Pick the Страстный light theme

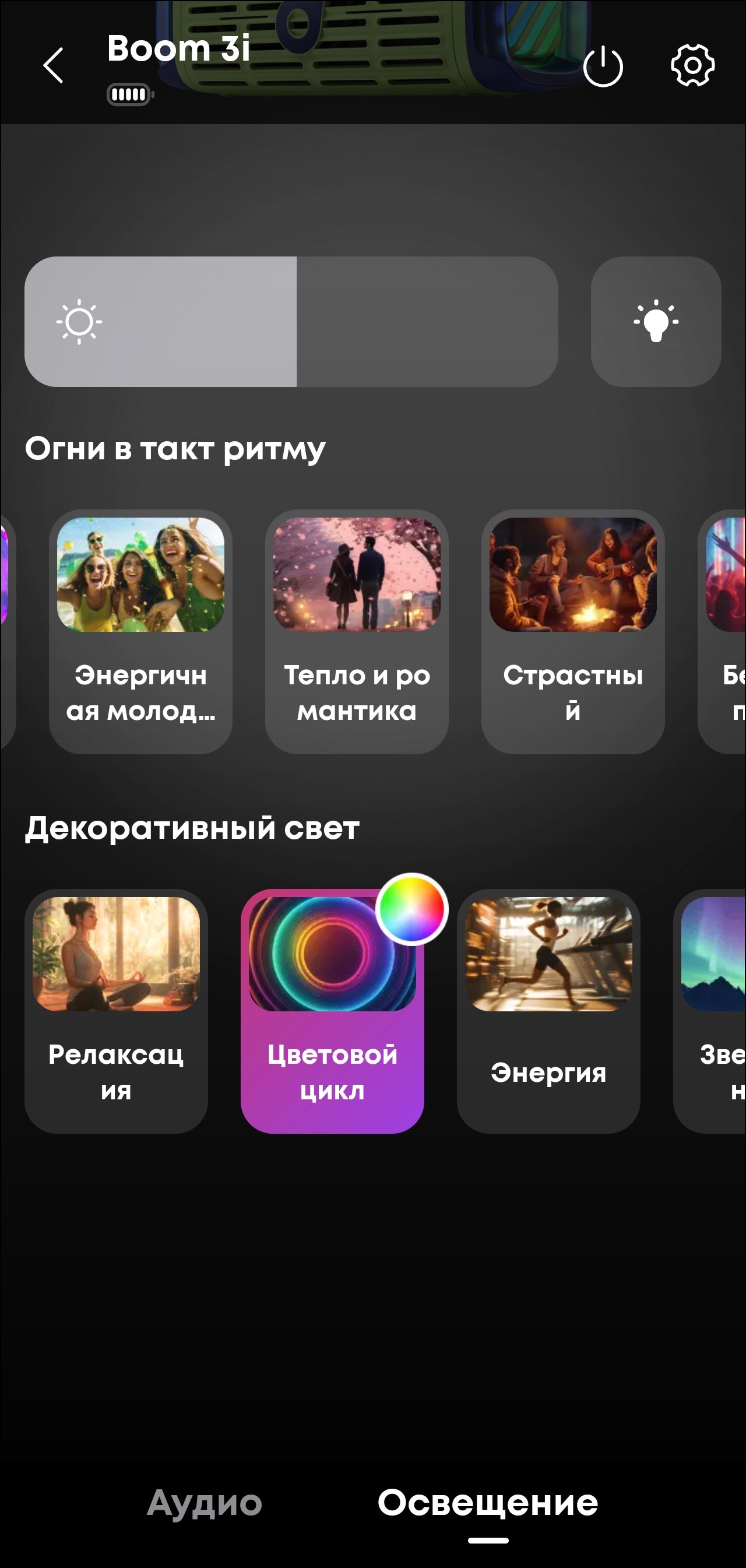572,631
